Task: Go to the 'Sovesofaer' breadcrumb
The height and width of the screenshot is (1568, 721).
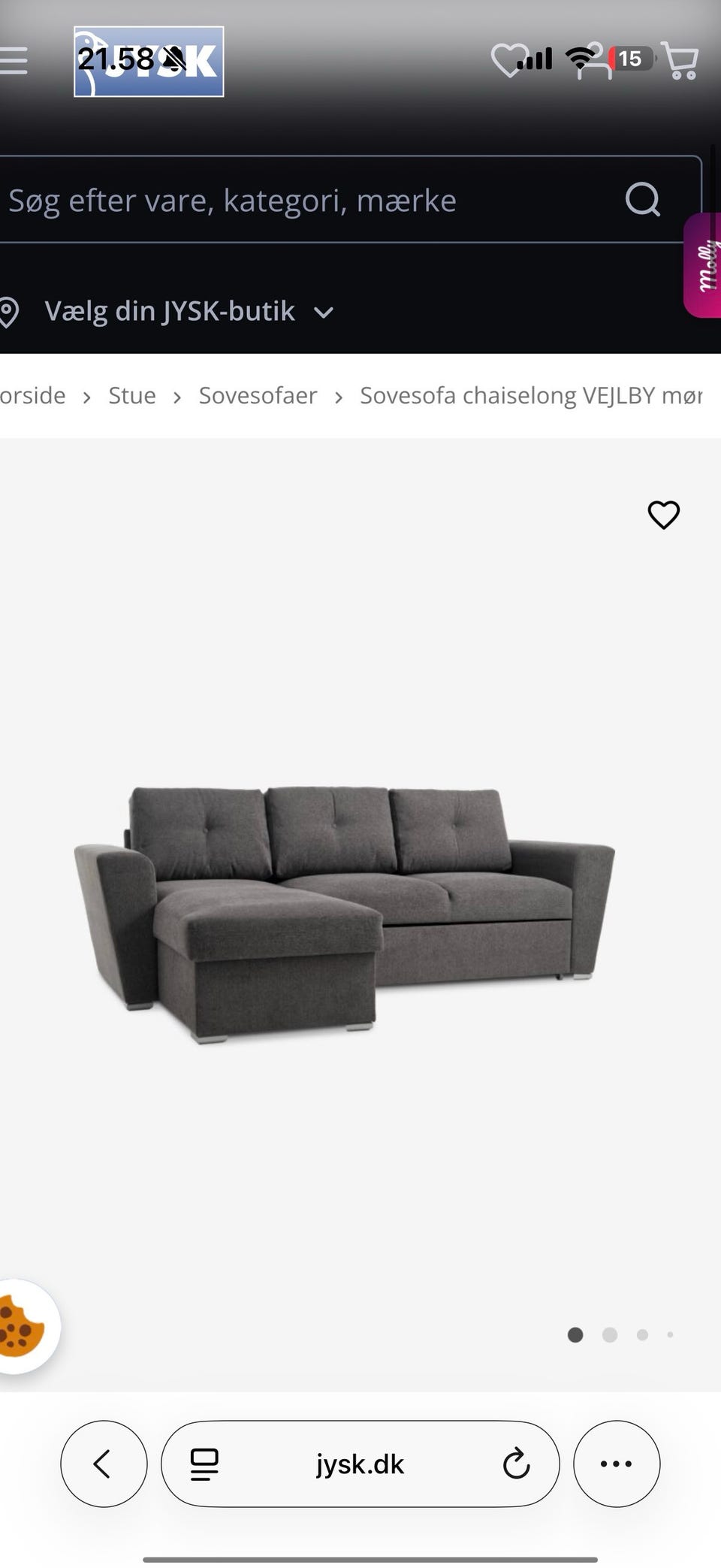Action: [258, 395]
